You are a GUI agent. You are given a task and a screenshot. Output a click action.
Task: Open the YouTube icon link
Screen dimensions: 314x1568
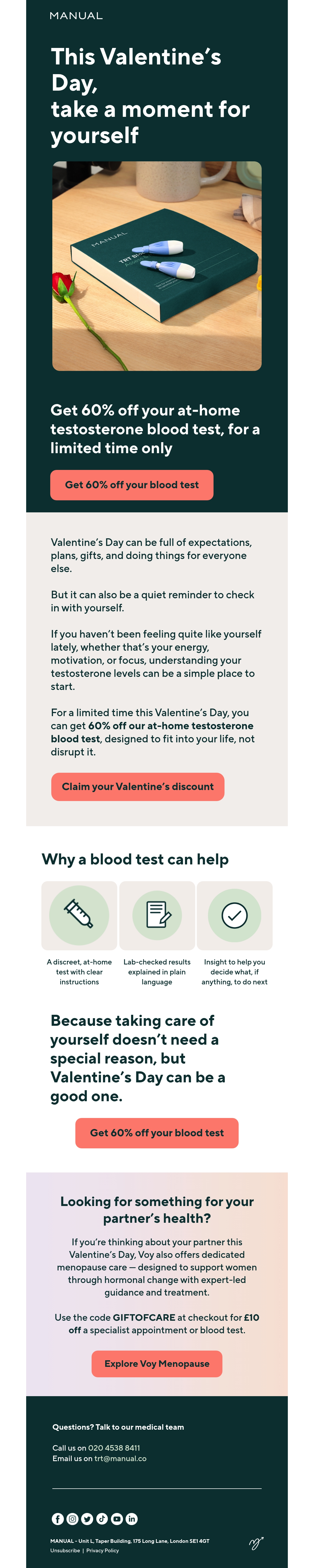117,1519
